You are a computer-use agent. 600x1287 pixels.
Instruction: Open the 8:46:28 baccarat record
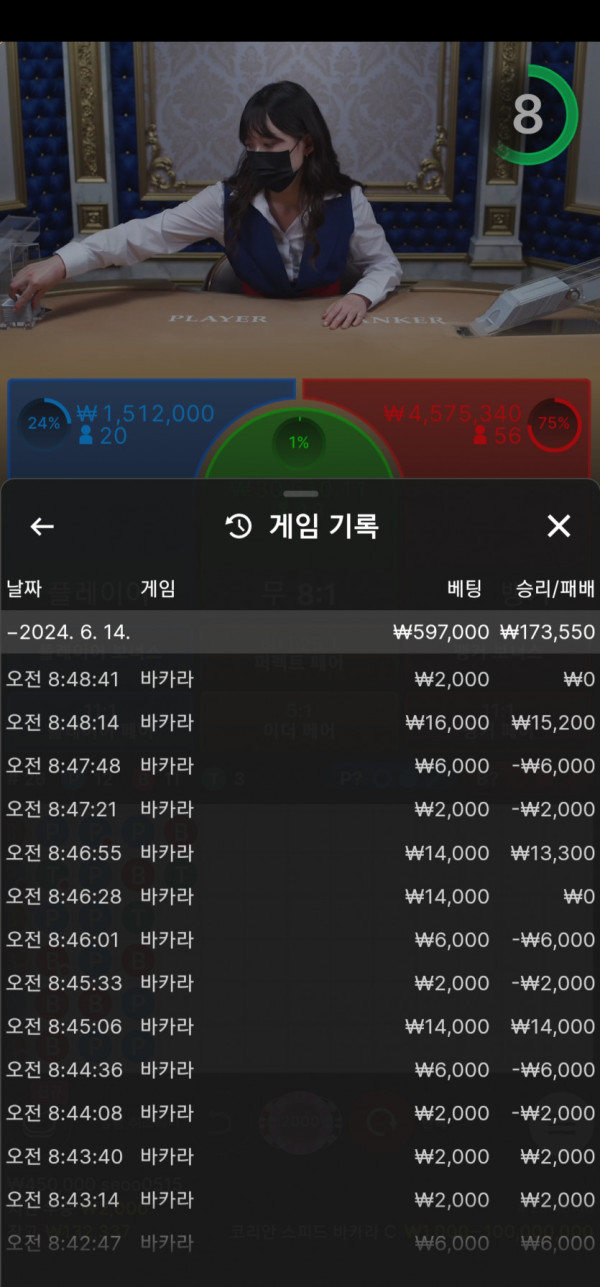[x=300, y=897]
